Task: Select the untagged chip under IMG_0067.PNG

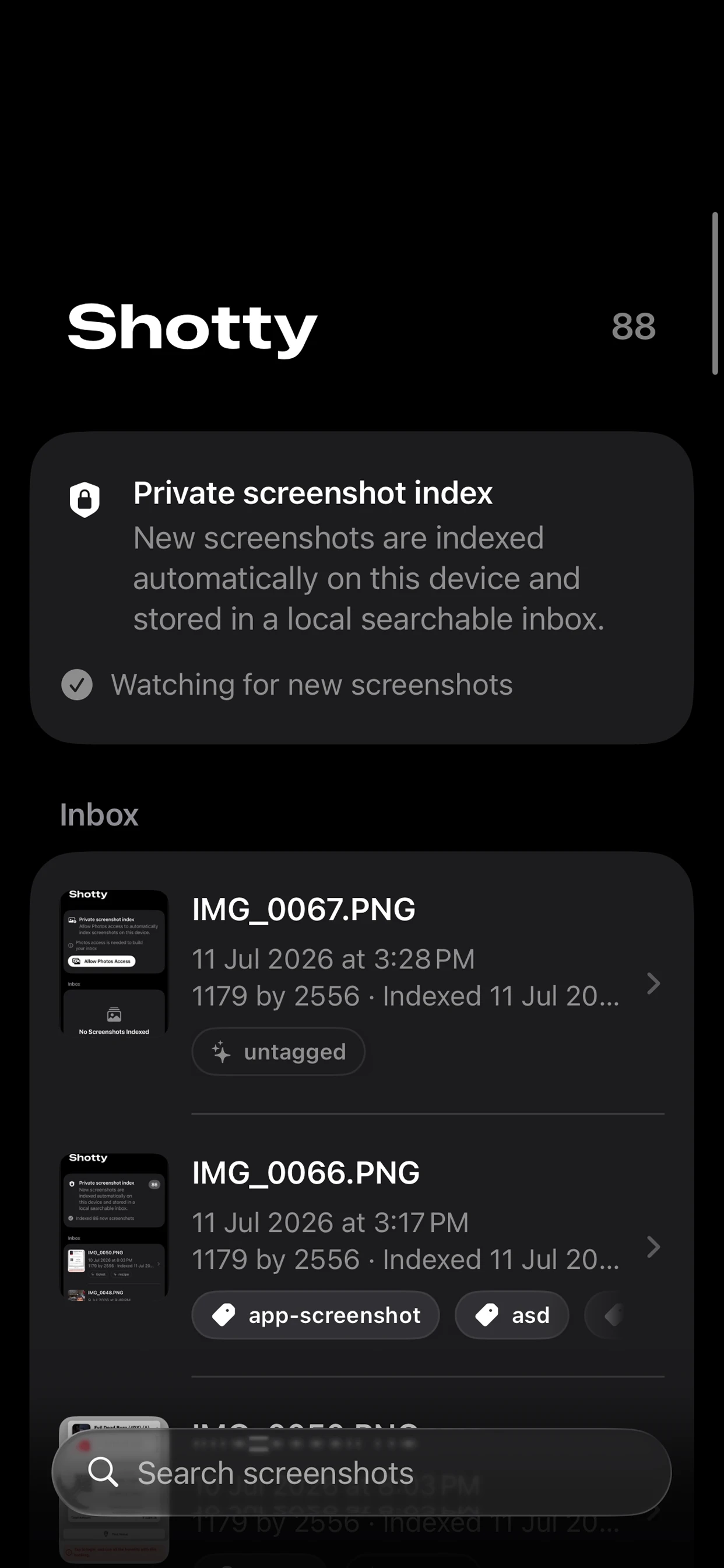Action: (x=279, y=1052)
